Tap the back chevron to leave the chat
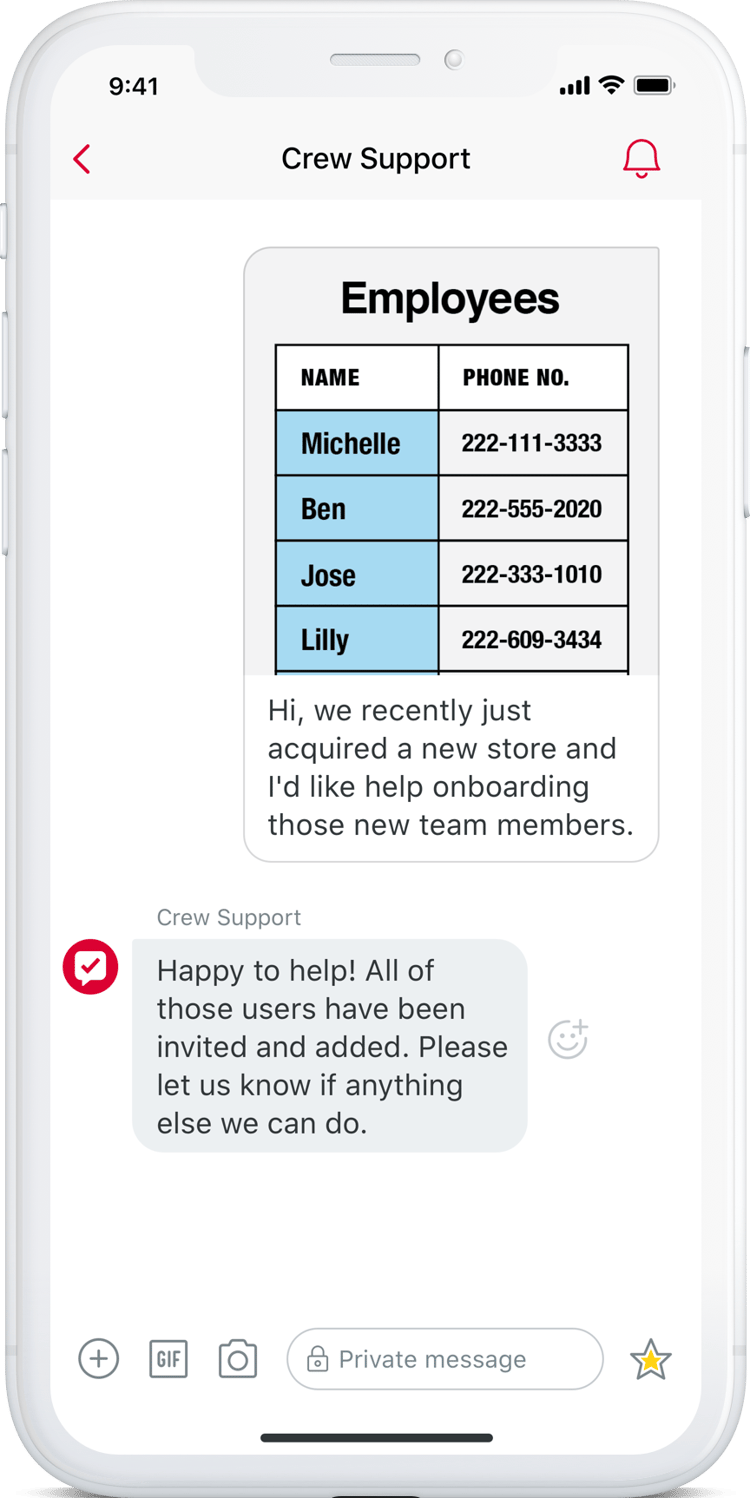The image size is (750, 1498). [x=82, y=159]
